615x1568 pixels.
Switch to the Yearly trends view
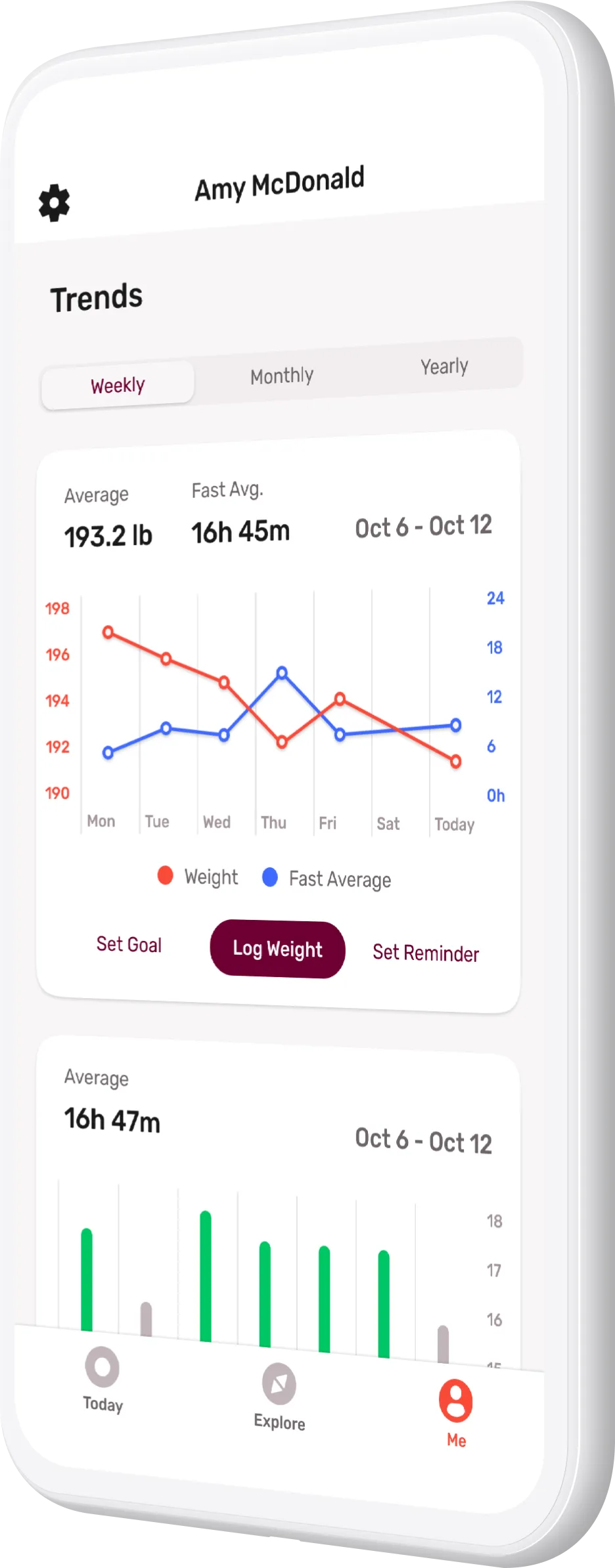[444, 366]
